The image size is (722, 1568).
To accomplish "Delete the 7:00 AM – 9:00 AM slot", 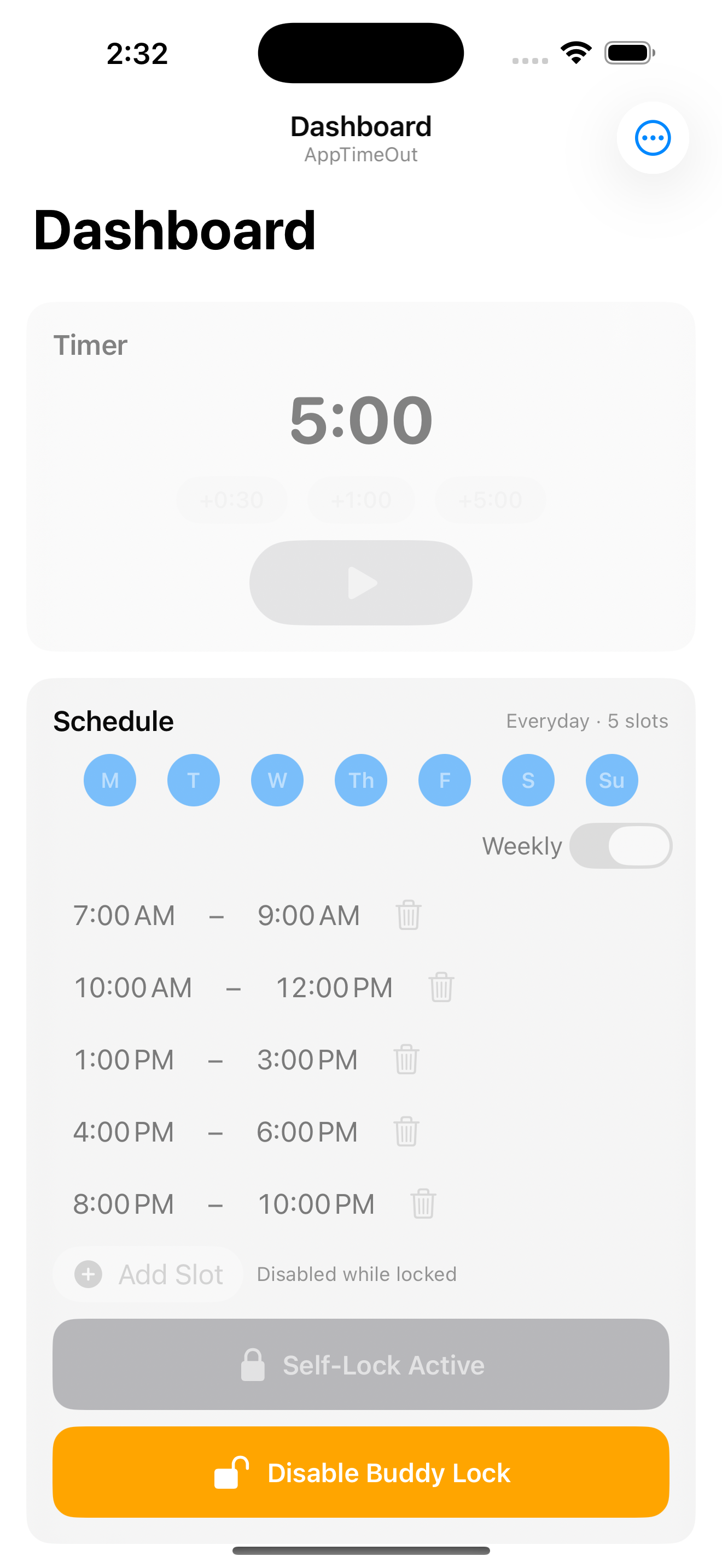I will tap(408, 915).
